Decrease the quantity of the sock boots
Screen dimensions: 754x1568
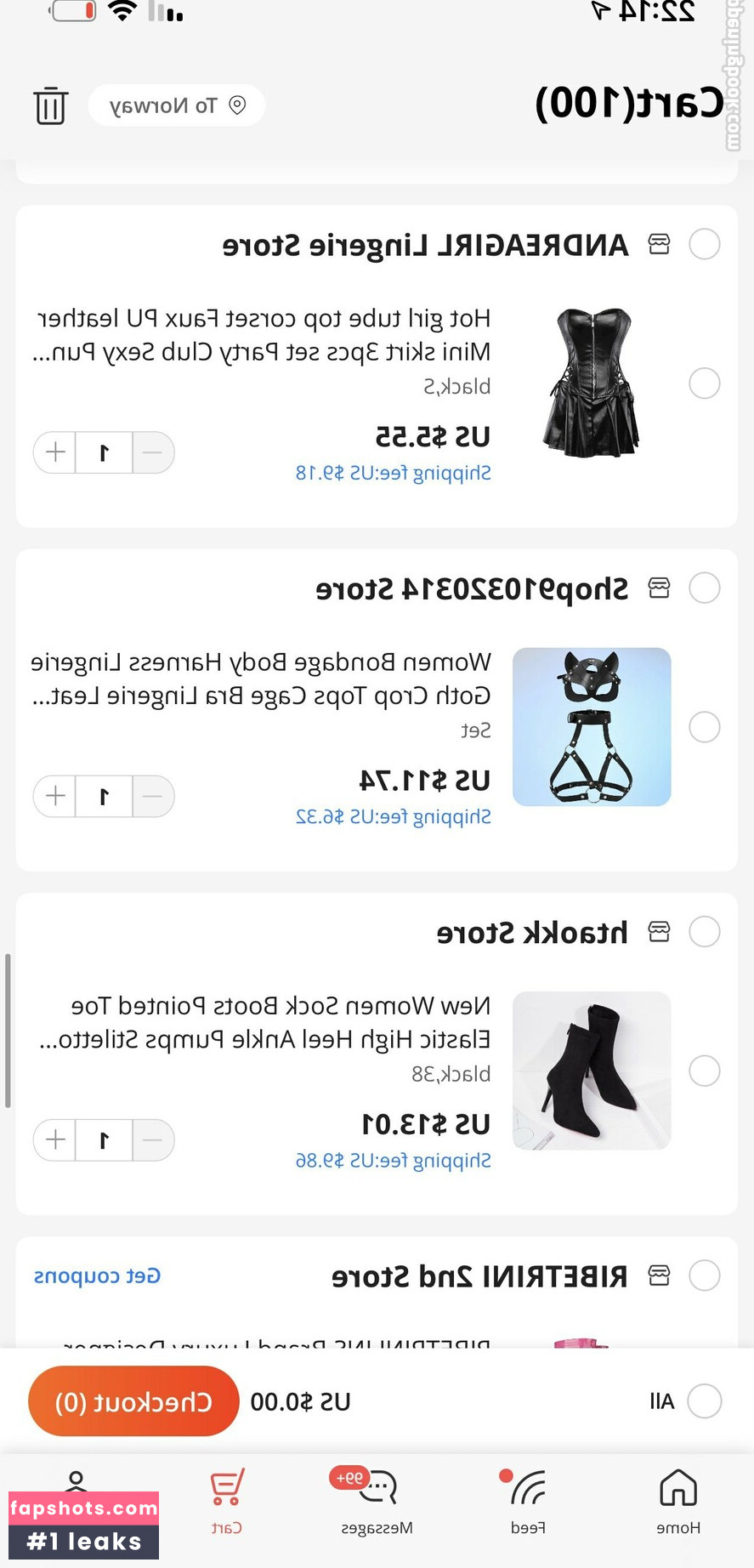pyautogui.click(x=153, y=1140)
